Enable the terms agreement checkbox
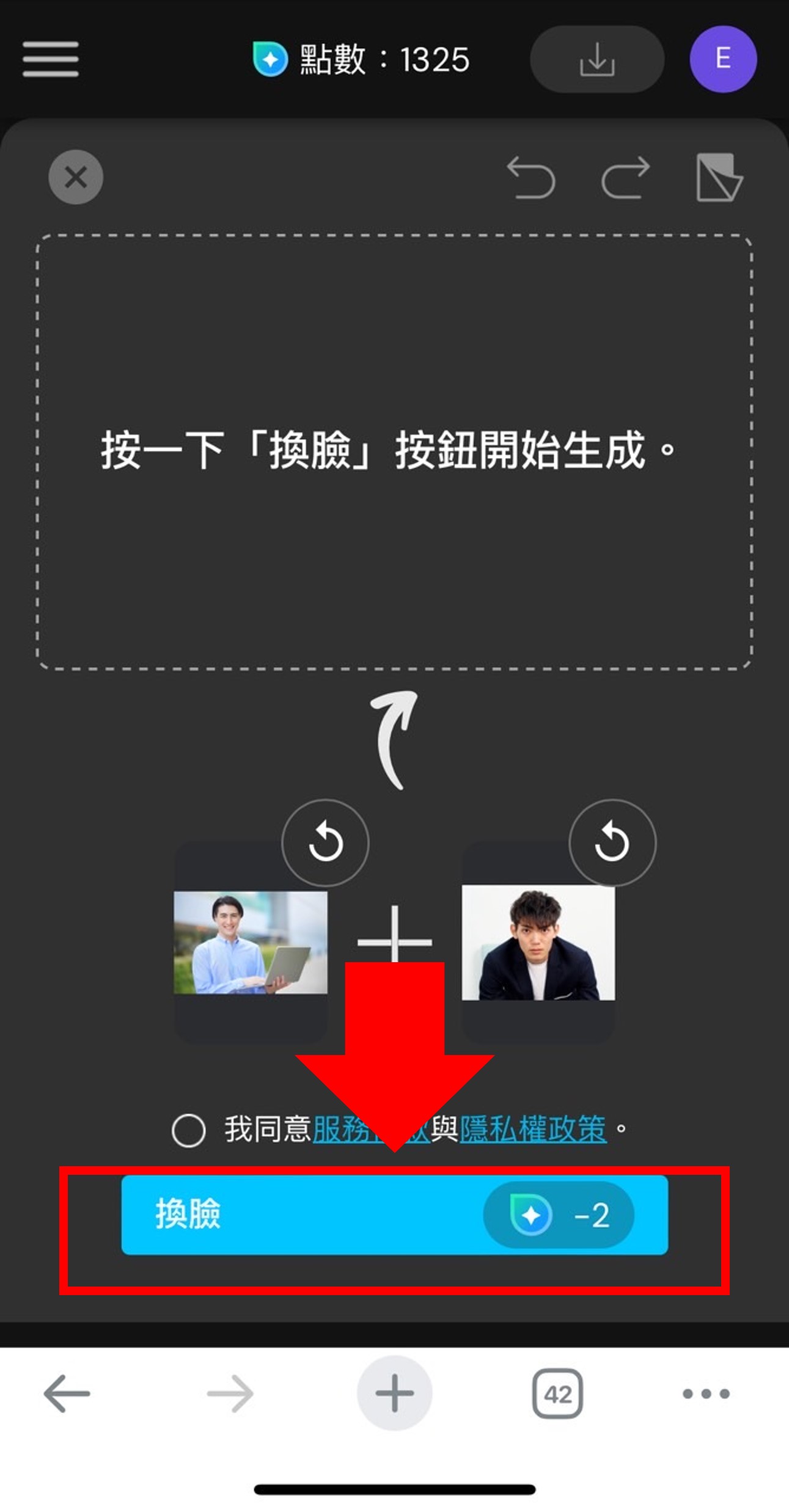Image resolution: width=789 pixels, height=1512 pixels. 191,1129
